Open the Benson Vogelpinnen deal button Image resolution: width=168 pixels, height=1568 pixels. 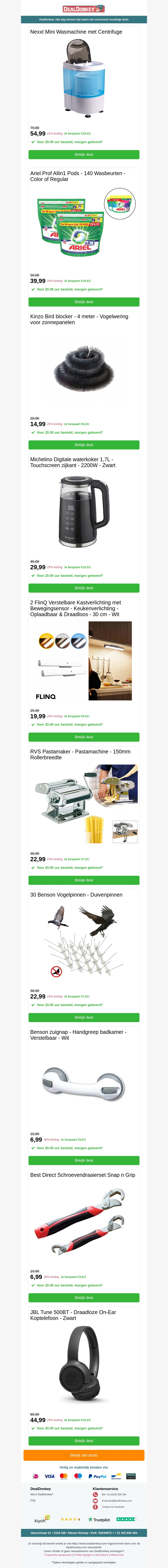(x=84, y=1017)
